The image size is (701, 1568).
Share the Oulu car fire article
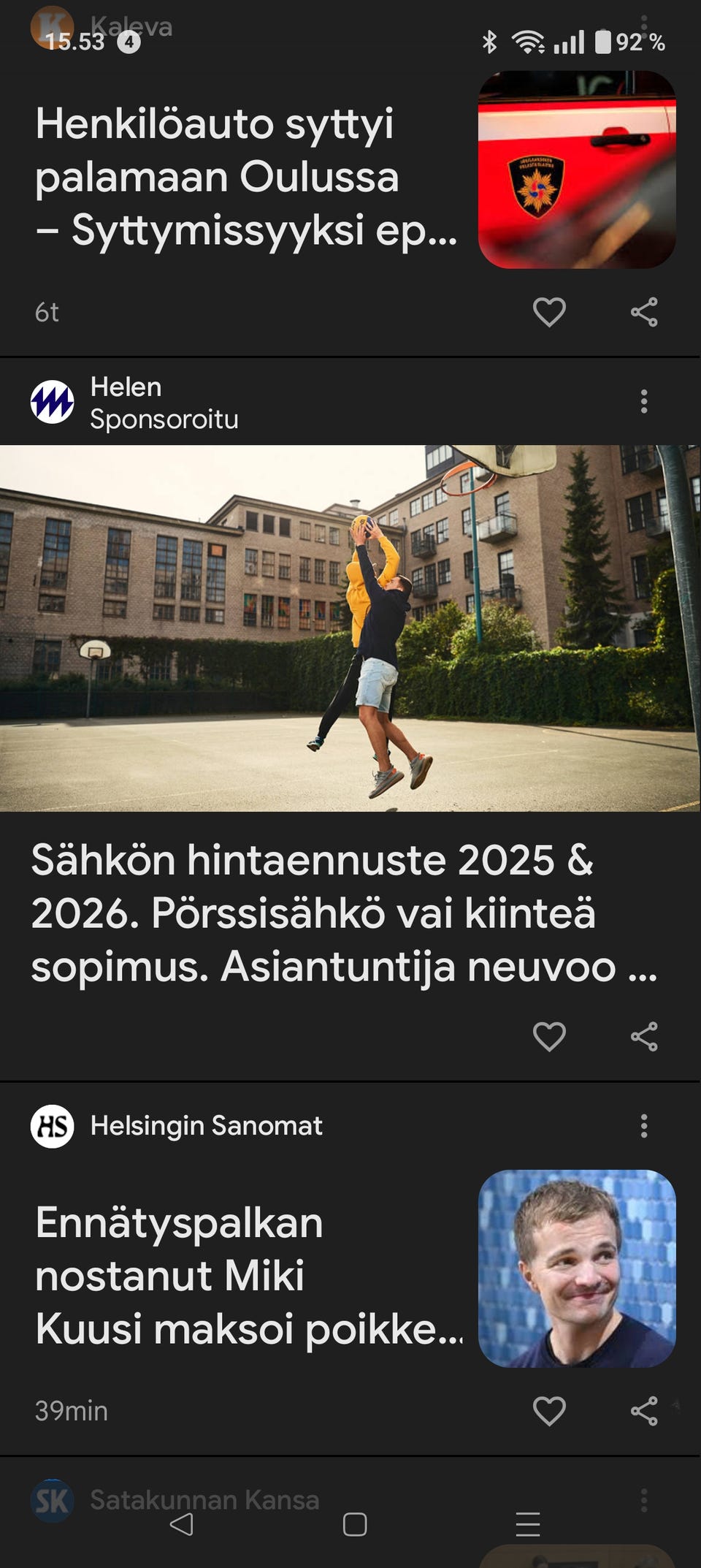pyautogui.click(x=644, y=313)
